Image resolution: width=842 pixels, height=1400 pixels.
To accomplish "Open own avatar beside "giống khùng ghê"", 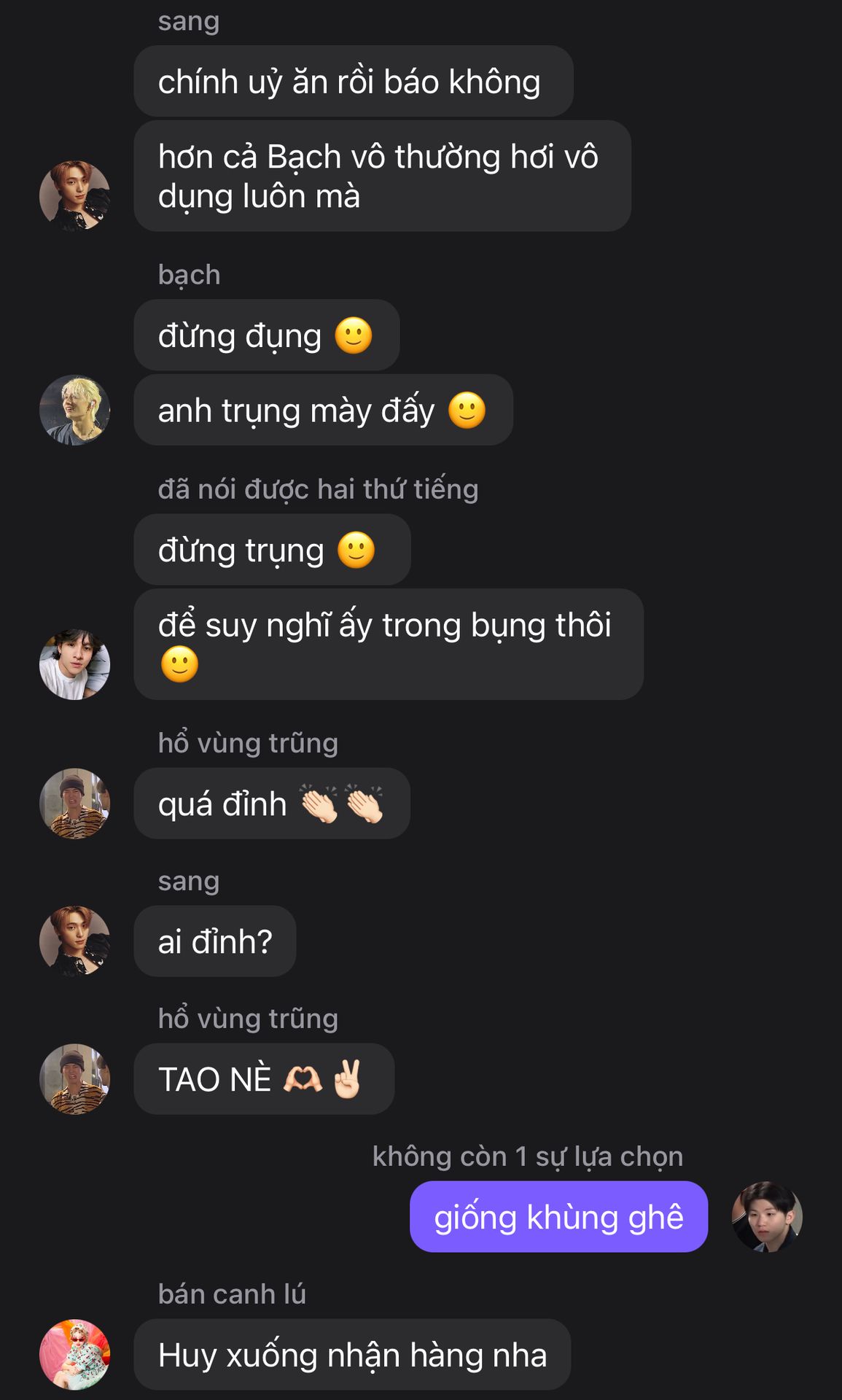I will click(x=767, y=1216).
